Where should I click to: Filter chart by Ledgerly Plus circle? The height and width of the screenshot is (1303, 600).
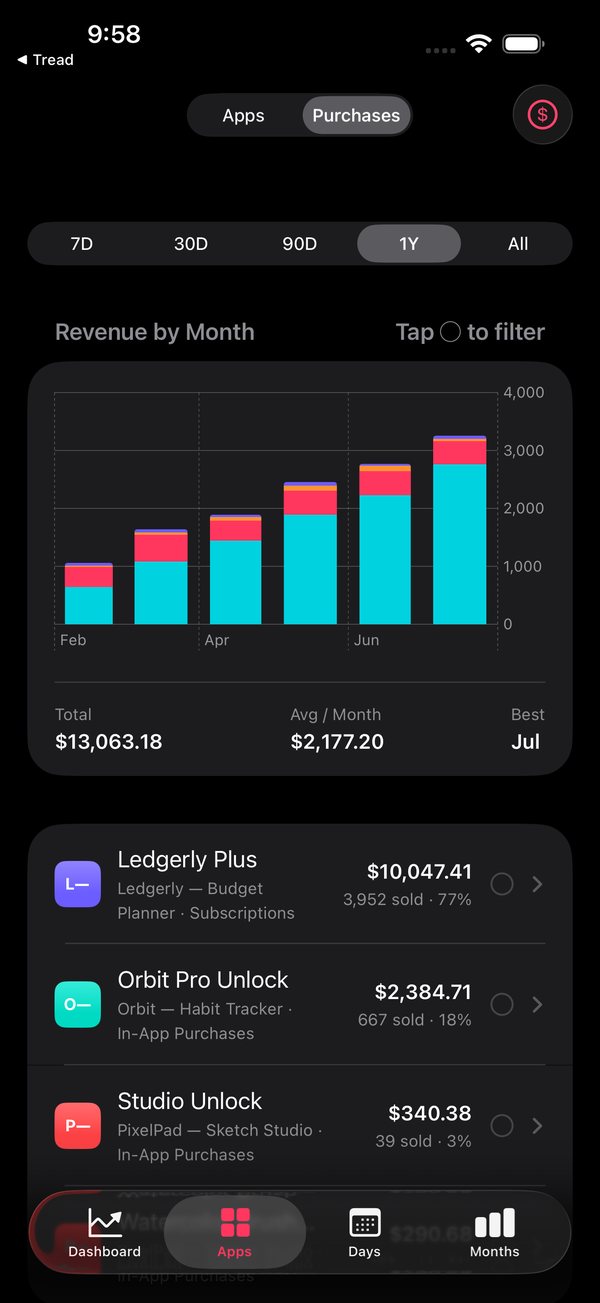coord(502,884)
